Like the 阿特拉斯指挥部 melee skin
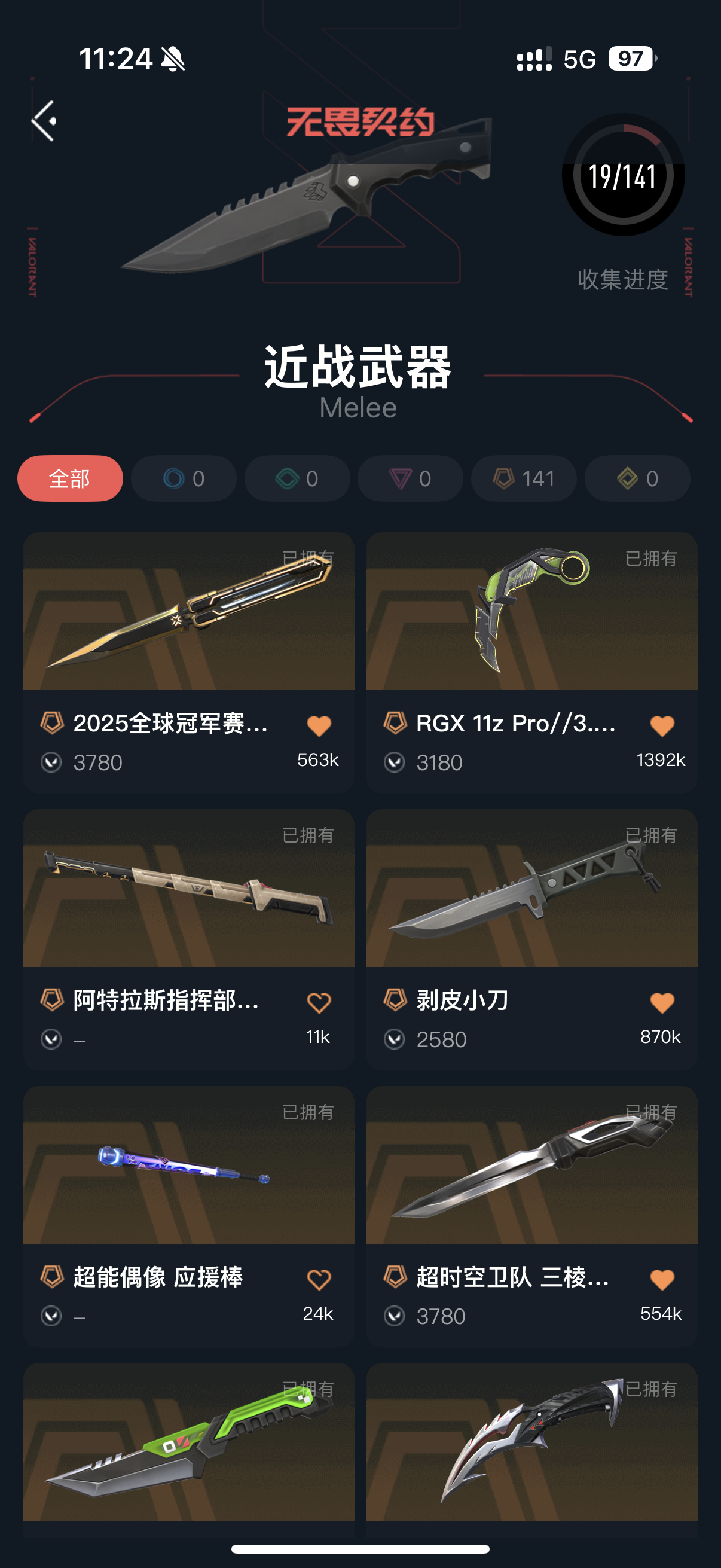The height and width of the screenshot is (1568, 721). point(319,1002)
